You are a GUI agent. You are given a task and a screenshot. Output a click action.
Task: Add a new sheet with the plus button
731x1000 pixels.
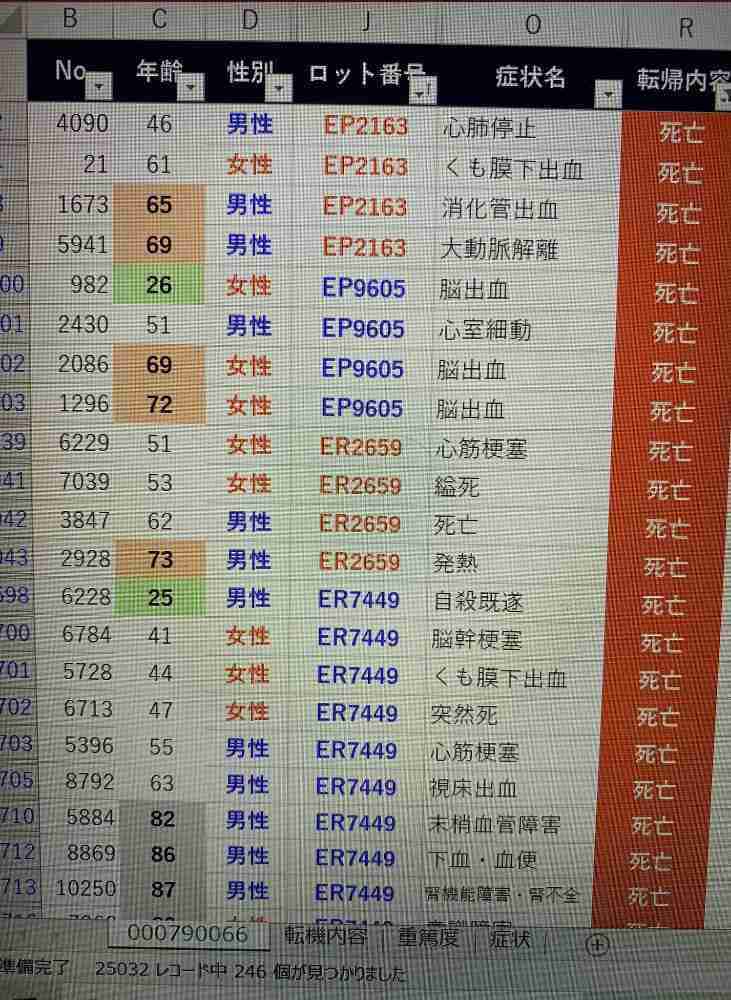click(597, 943)
